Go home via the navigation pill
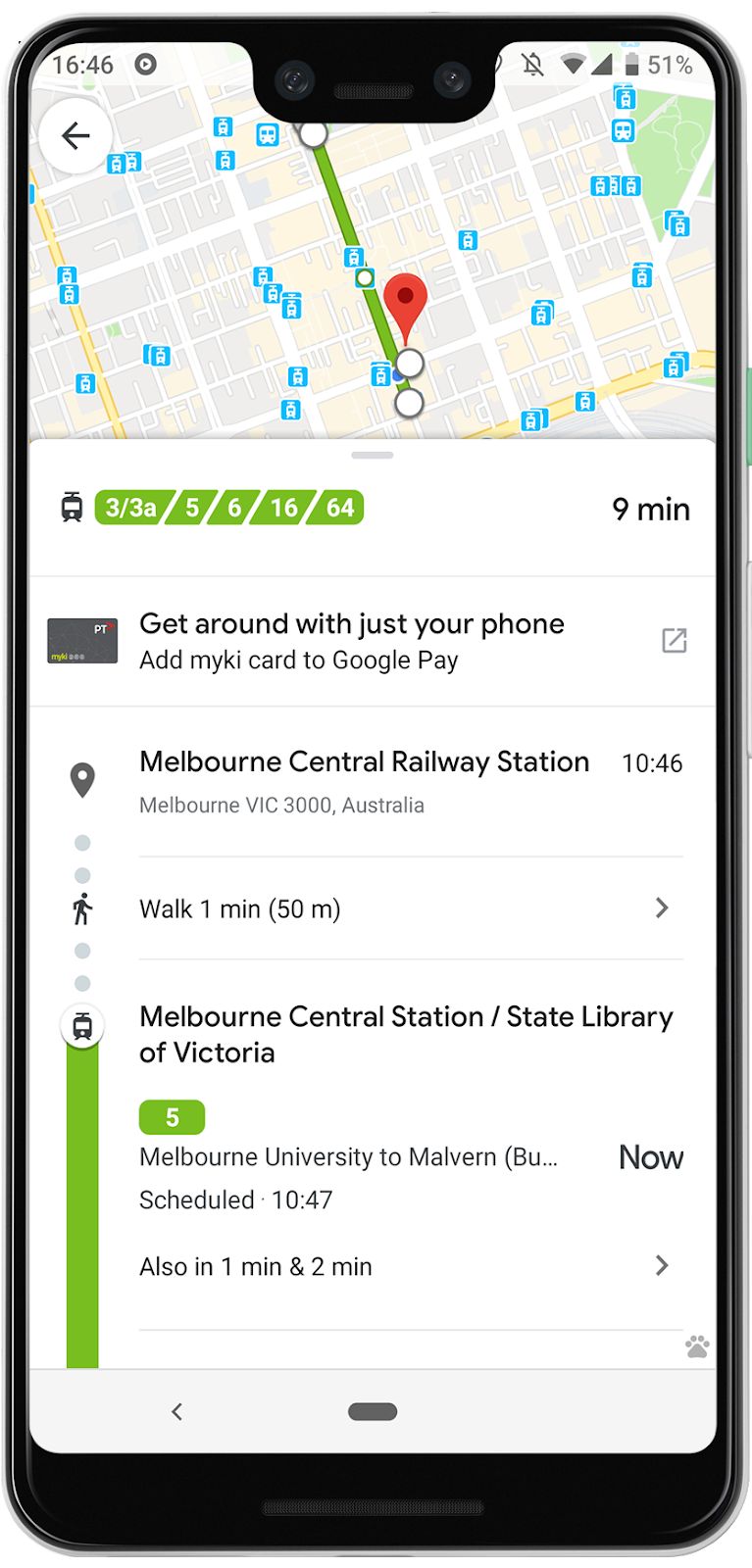Viewport: 752px width, 1568px height. pyautogui.click(x=373, y=1411)
